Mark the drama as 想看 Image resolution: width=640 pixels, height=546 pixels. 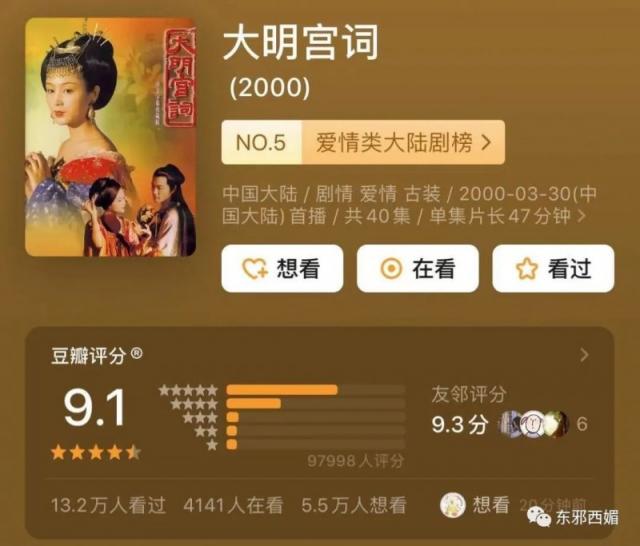[x=282, y=268]
